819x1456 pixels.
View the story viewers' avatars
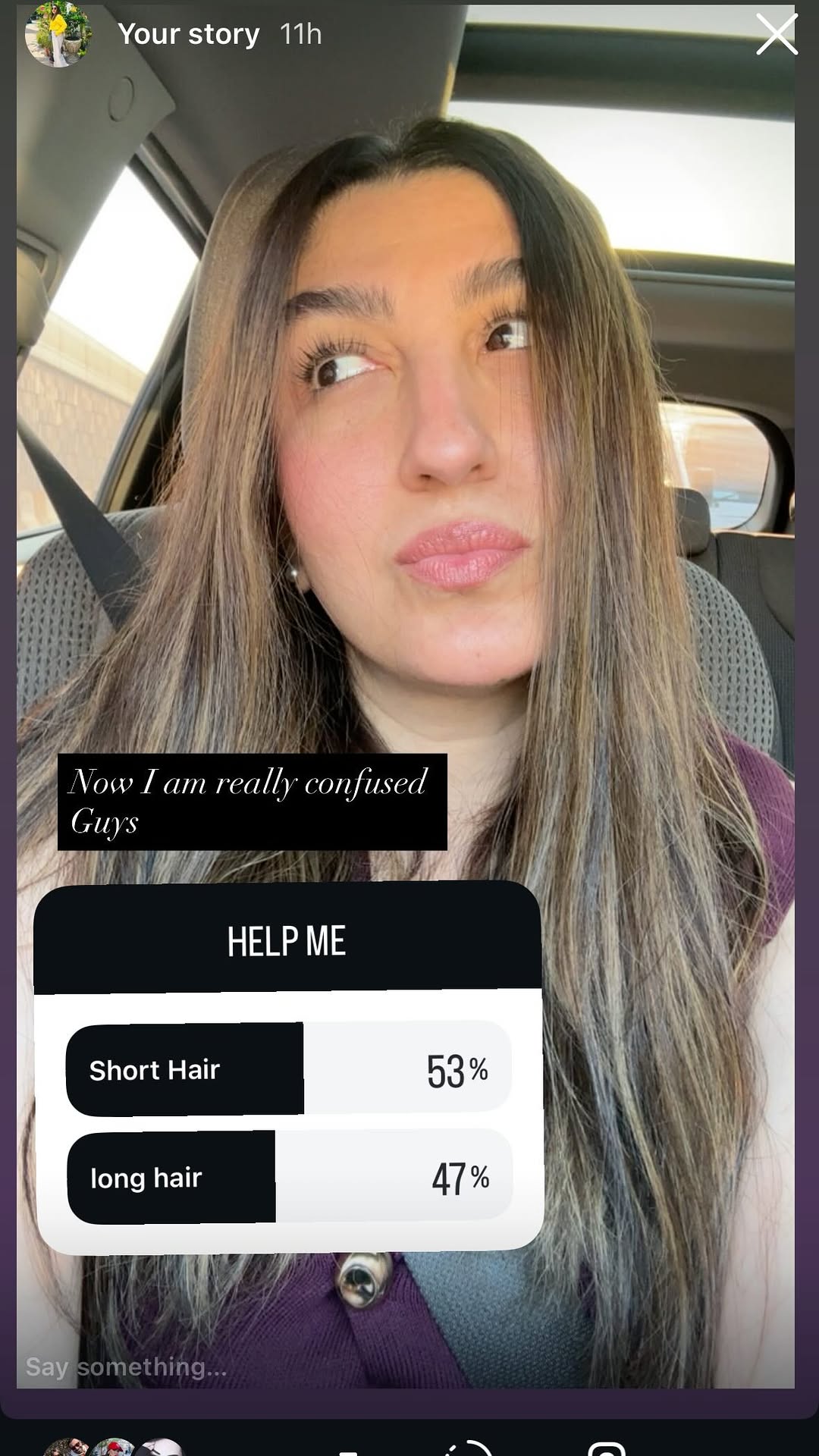click(x=114, y=1447)
